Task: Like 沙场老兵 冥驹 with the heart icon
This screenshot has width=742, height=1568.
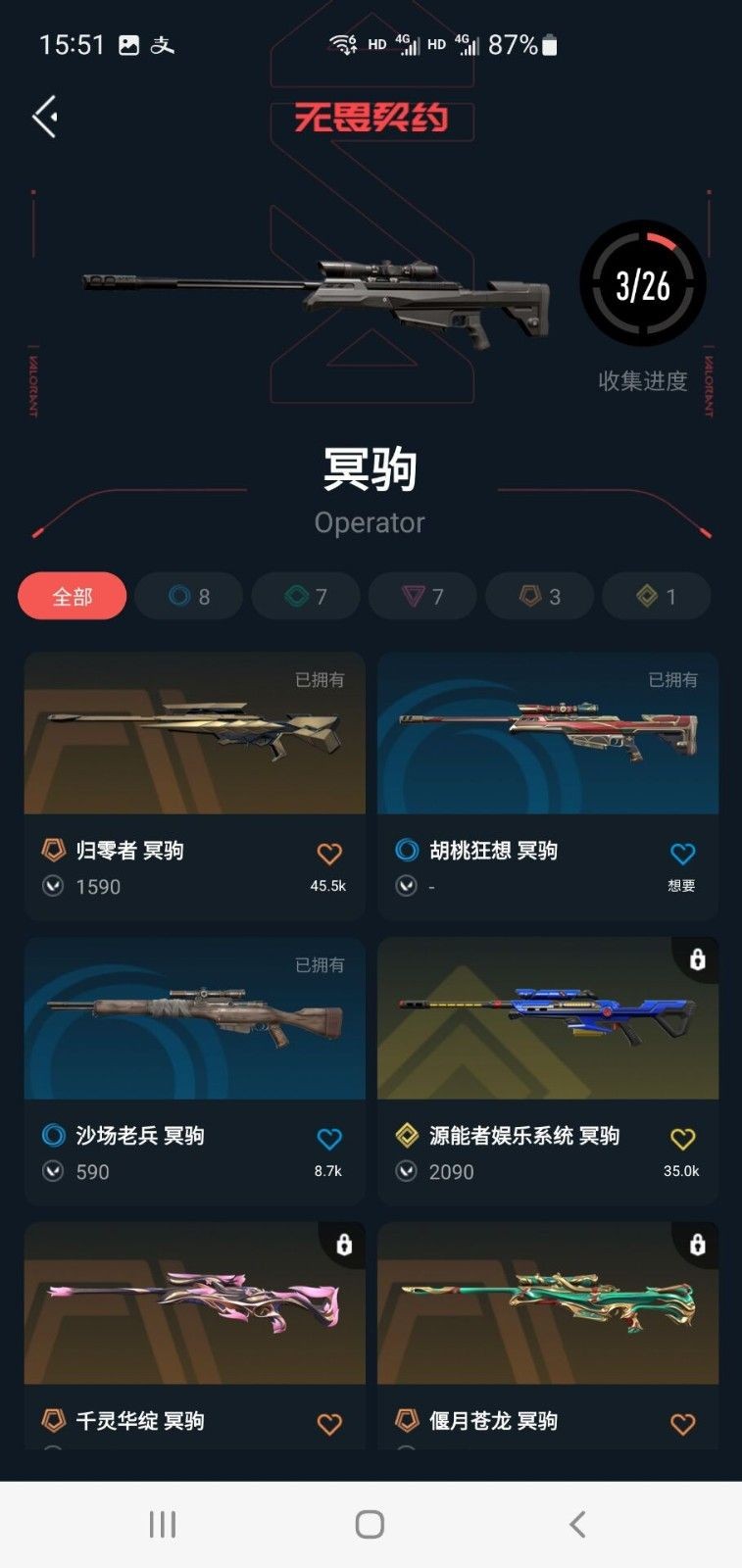Action: (x=329, y=1139)
